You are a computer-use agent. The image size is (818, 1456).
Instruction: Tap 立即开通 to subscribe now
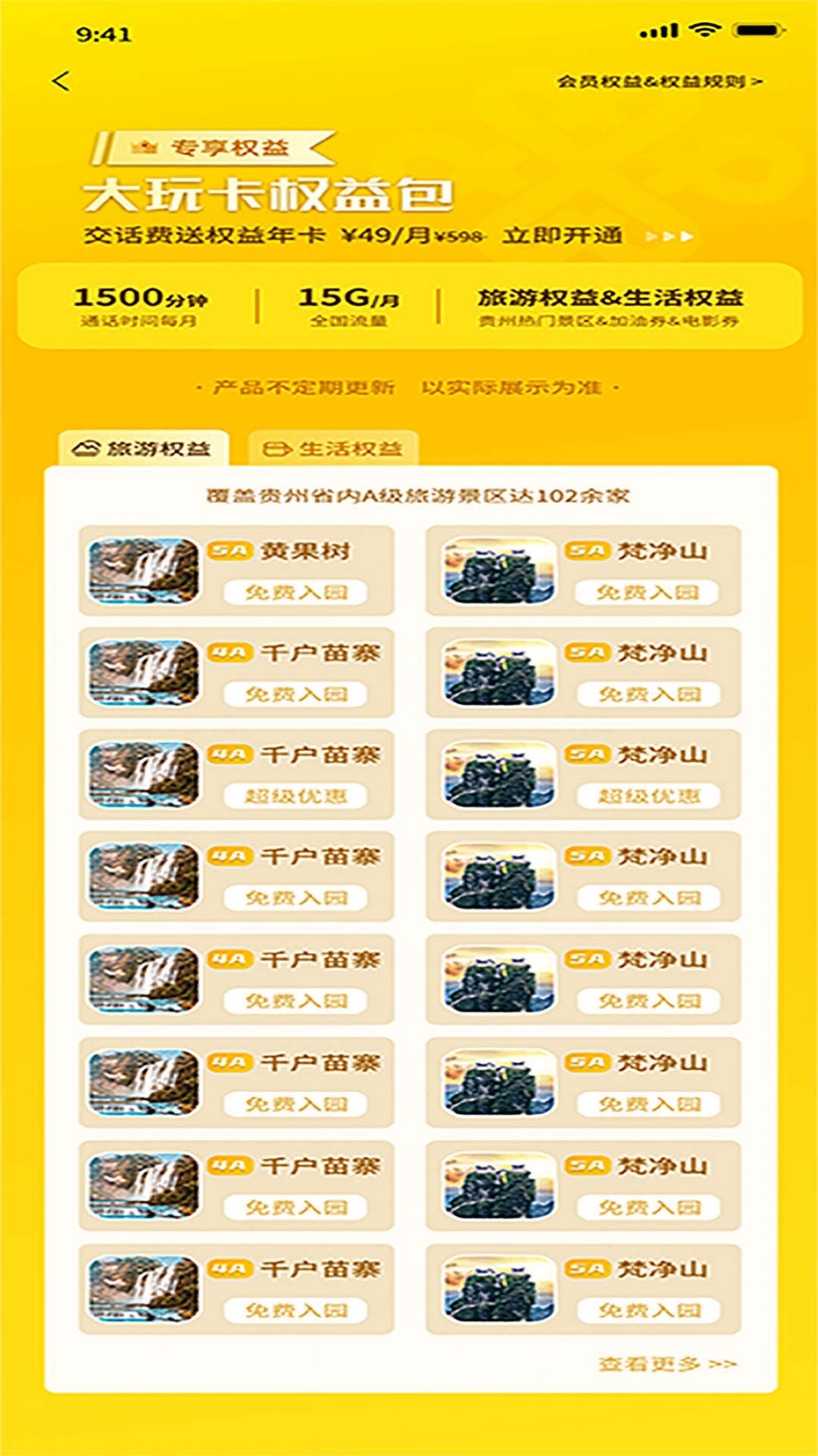point(563,236)
